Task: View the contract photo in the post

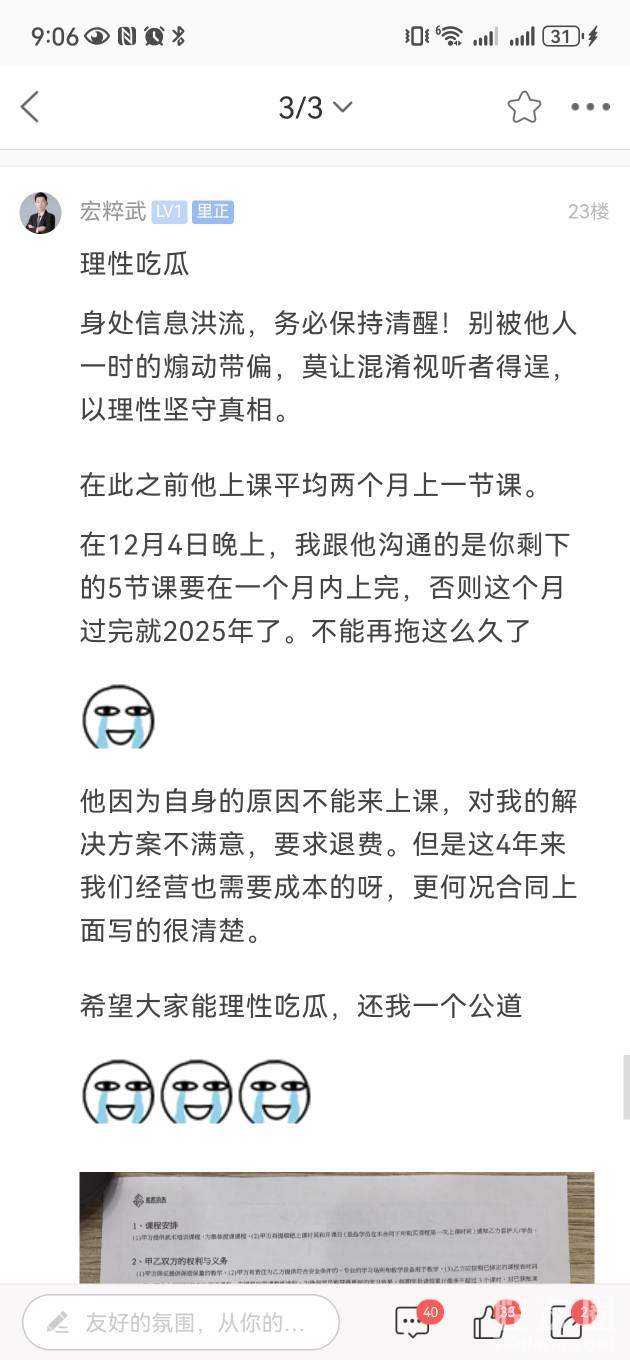Action: coord(336,1228)
